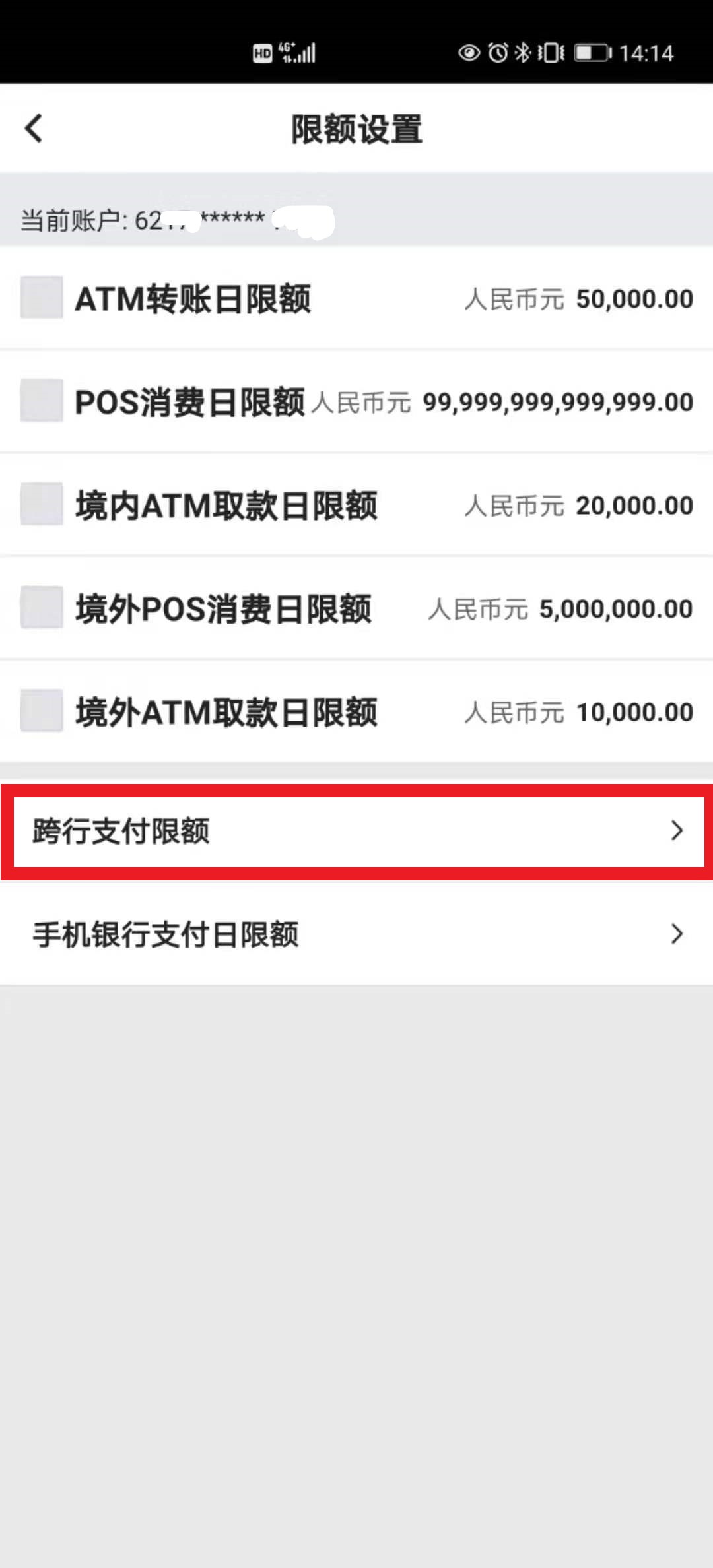This screenshot has height=1568, width=713.
Task: Tick the 境内ATM取款日限额 checkbox
Action: [x=42, y=504]
